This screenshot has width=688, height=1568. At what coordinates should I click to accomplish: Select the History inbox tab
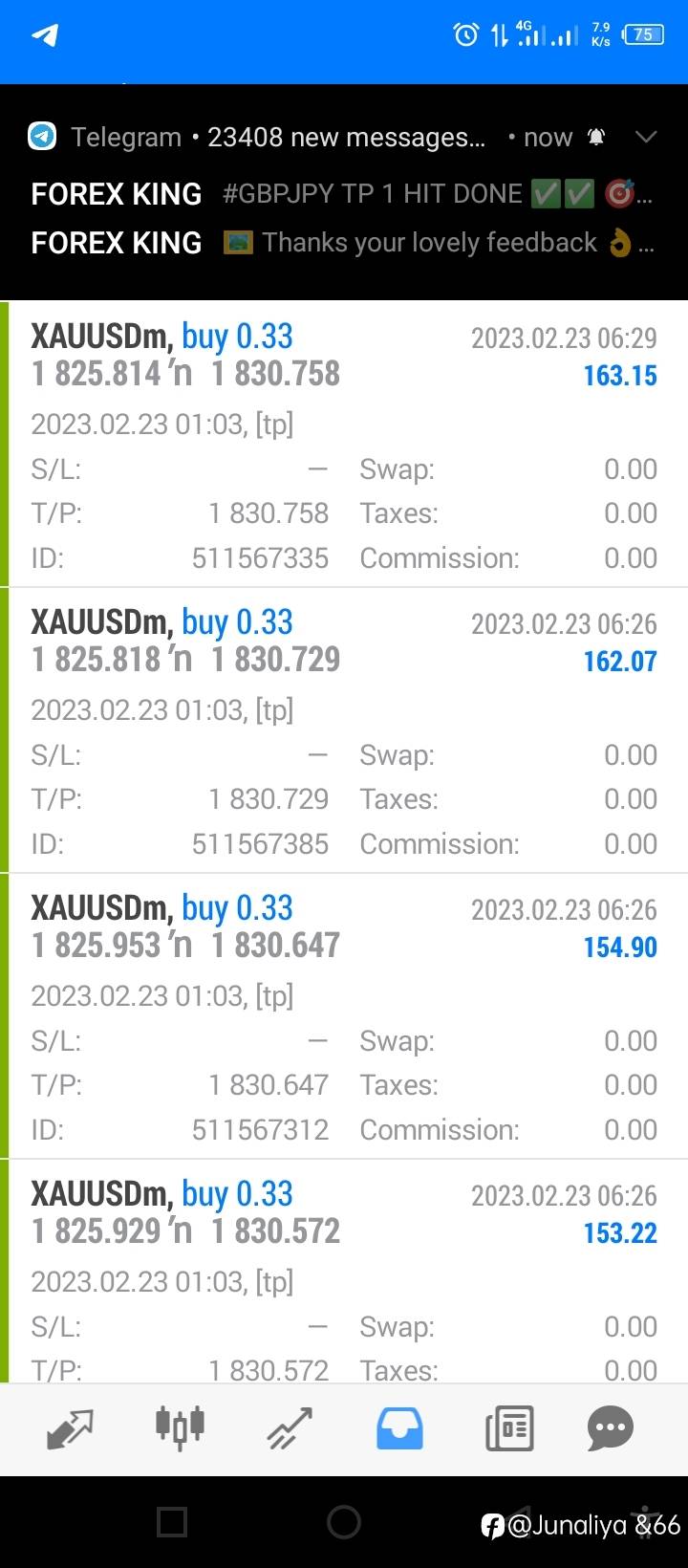[399, 1428]
